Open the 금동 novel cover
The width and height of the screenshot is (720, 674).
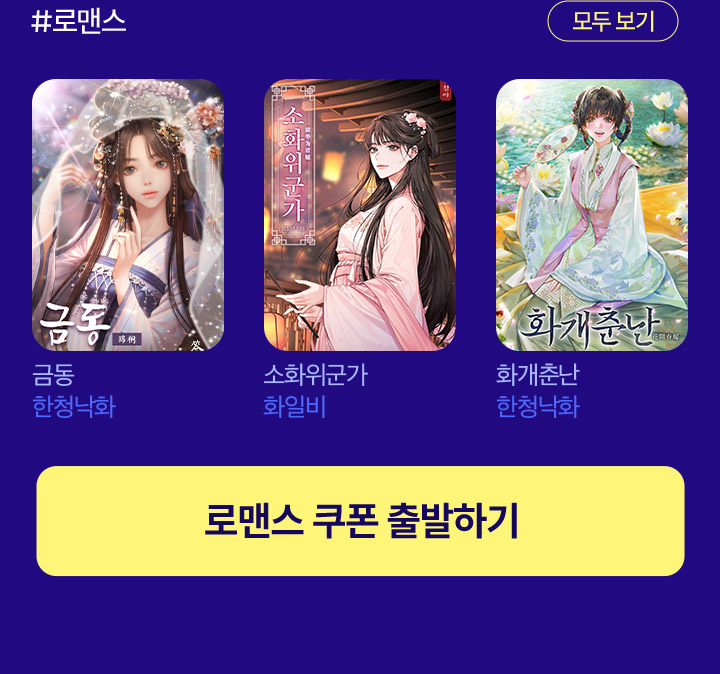pyautogui.click(x=128, y=215)
